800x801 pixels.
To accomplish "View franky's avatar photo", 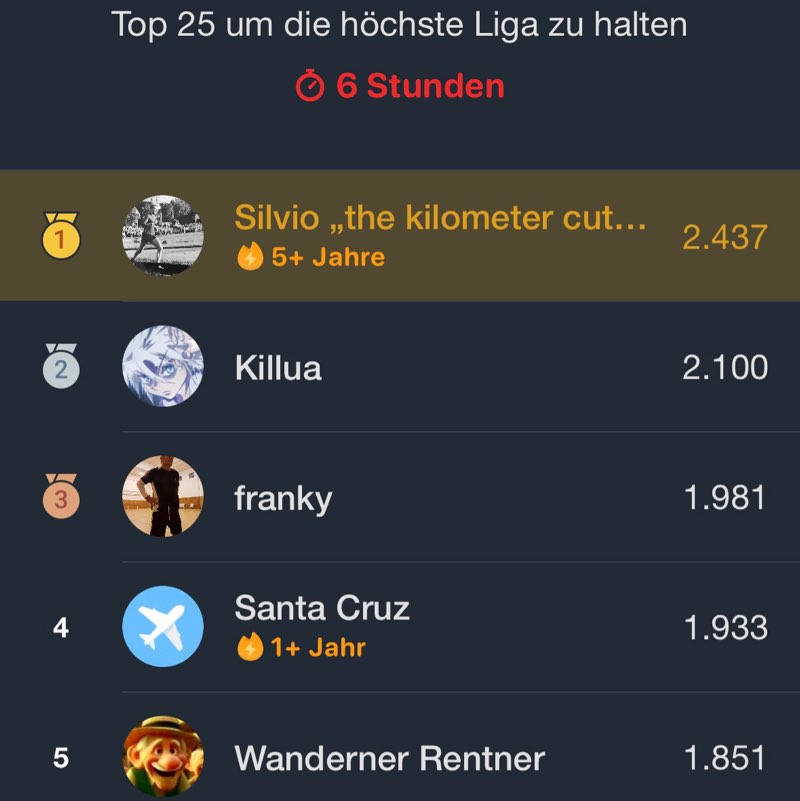I will (163, 496).
